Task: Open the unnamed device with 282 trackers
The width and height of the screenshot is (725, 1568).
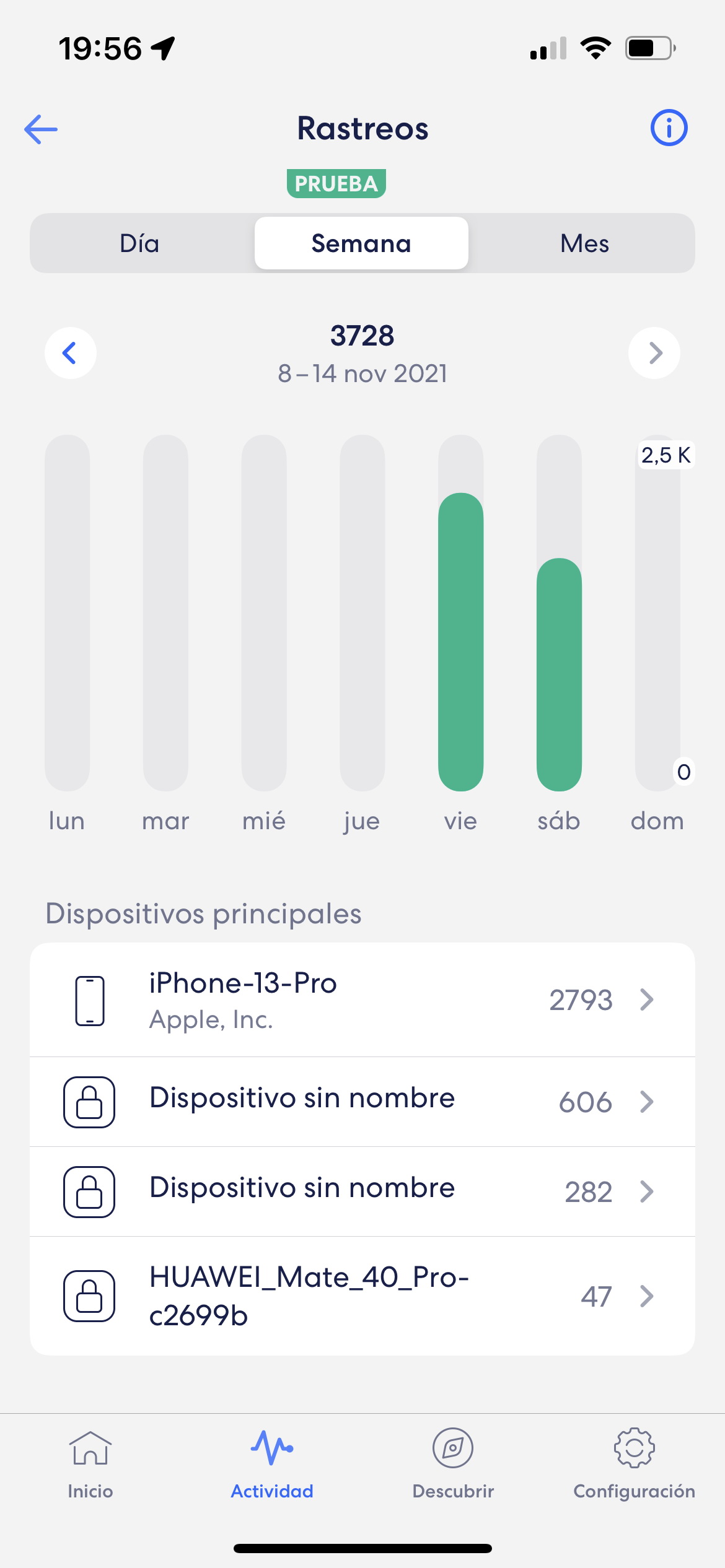Action: (x=362, y=1191)
